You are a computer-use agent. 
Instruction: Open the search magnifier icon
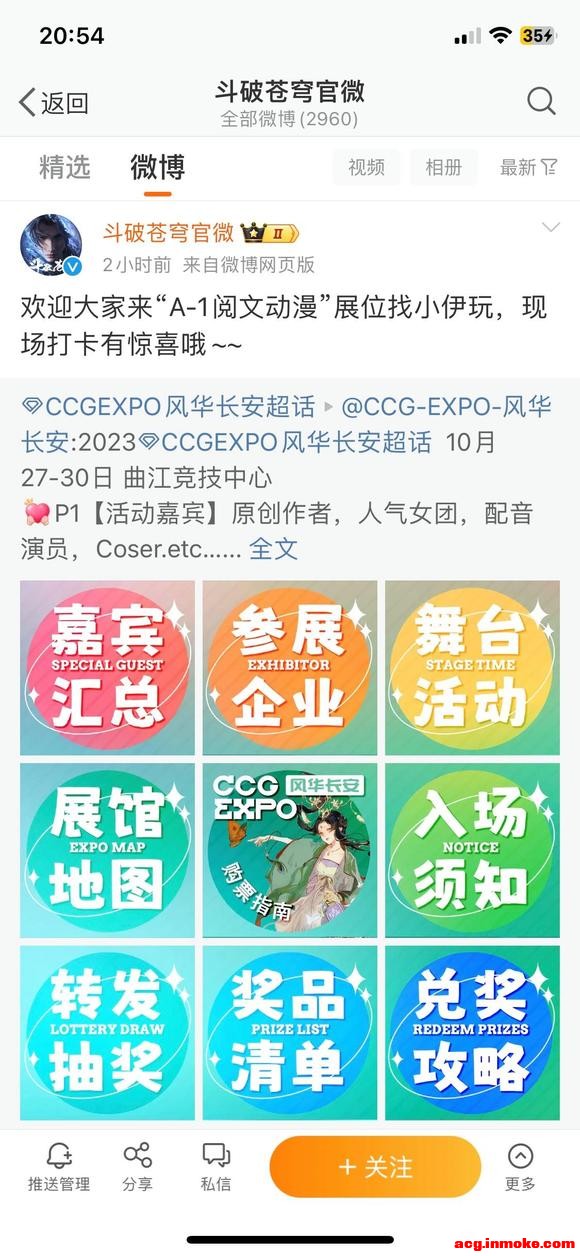pos(541,101)
